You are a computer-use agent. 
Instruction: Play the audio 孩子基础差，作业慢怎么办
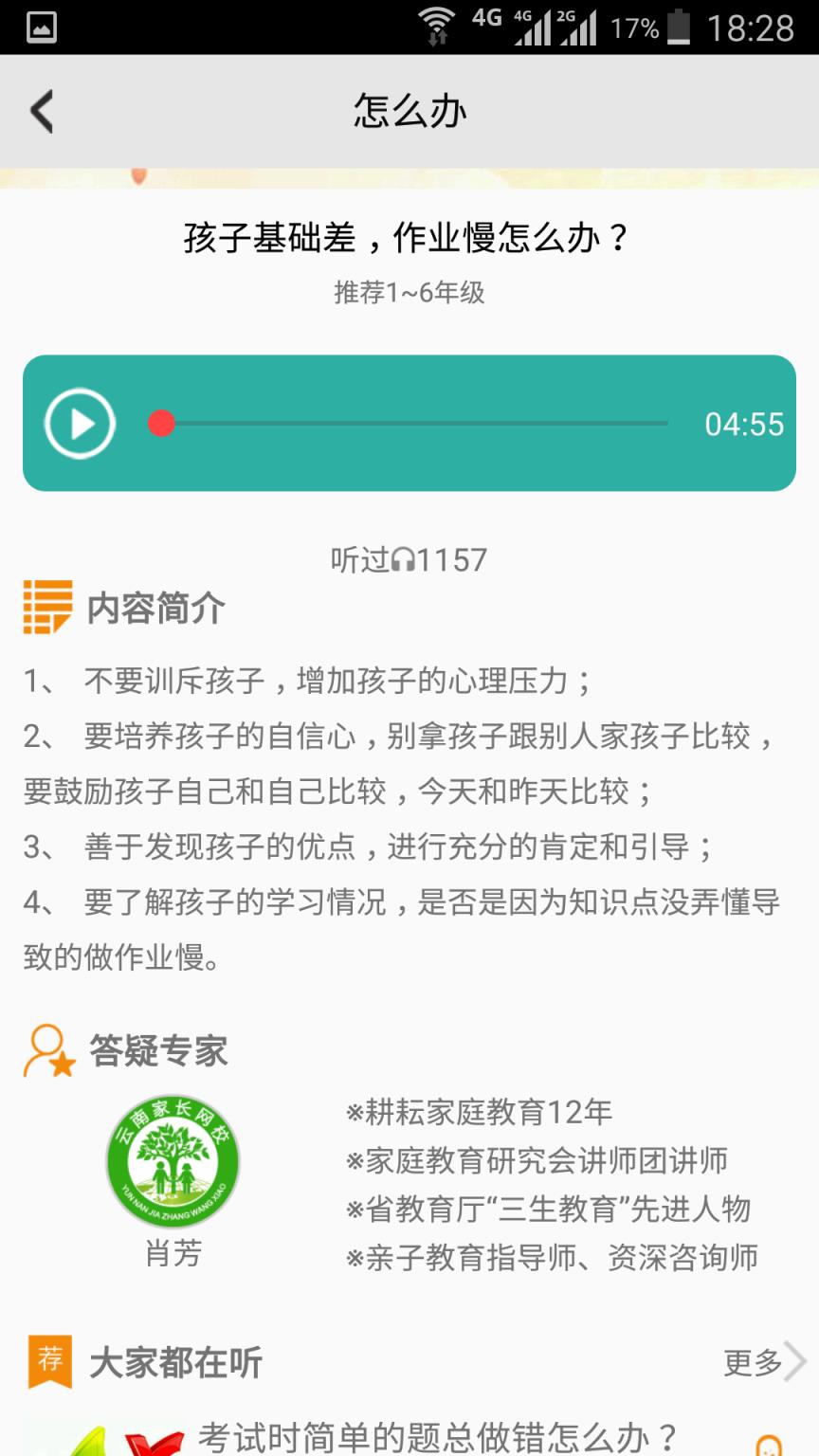click(81, 423)
